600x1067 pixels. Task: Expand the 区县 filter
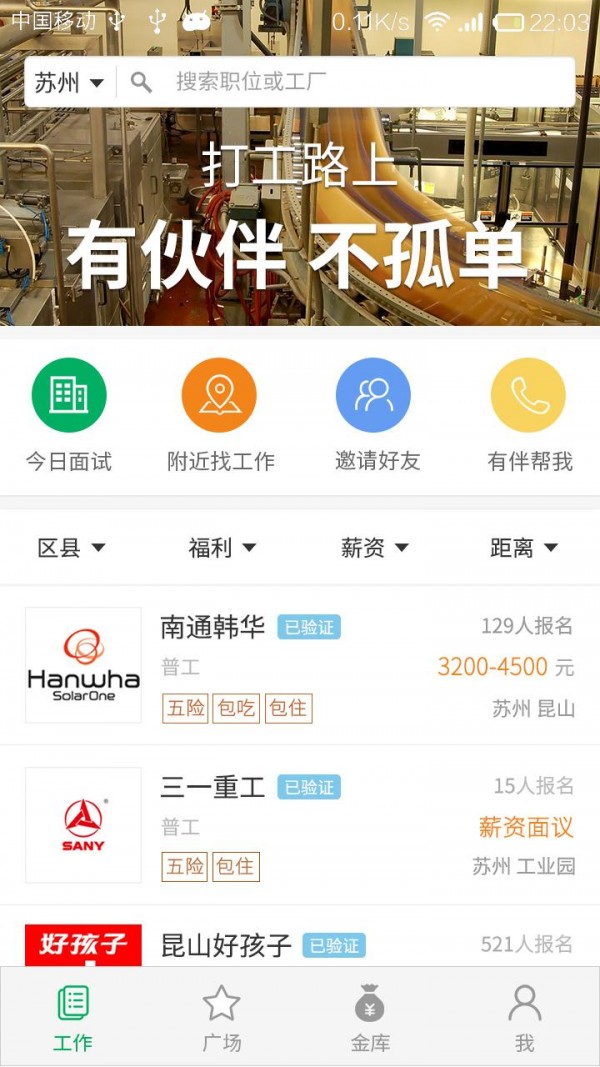pos(71,548)
